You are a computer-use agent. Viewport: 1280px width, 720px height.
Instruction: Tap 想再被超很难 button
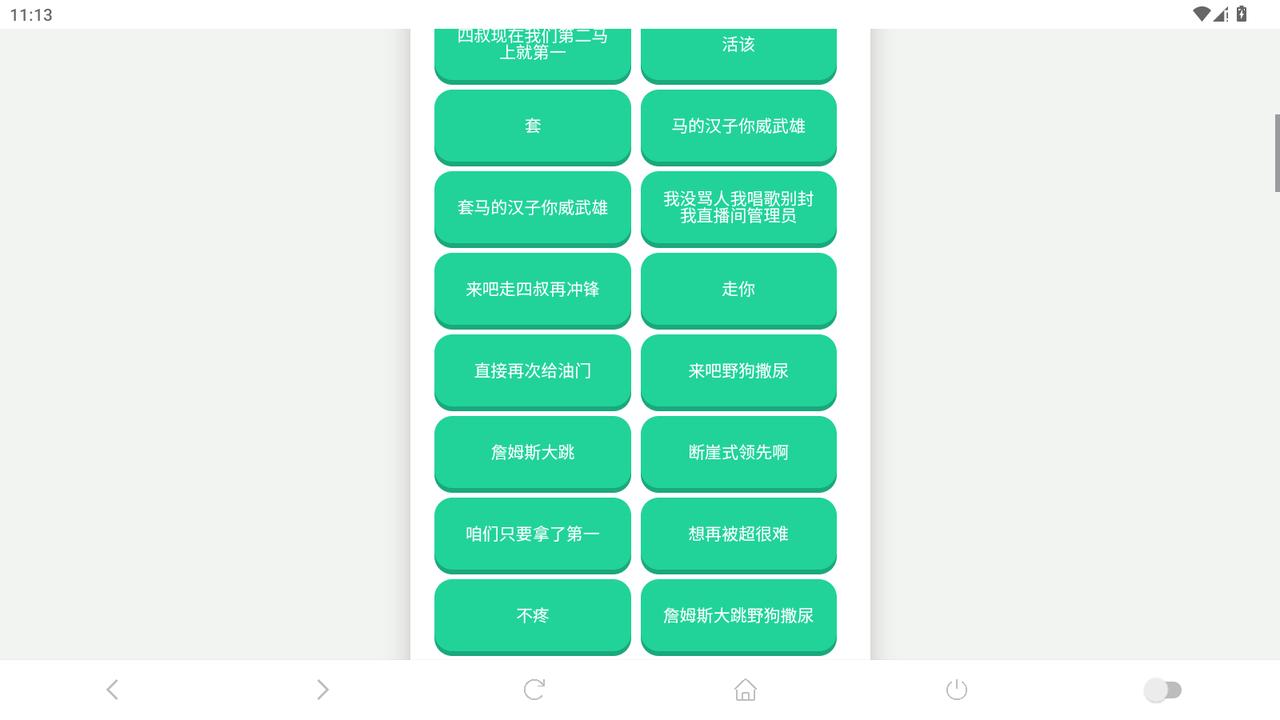click(x=738, y=534)
